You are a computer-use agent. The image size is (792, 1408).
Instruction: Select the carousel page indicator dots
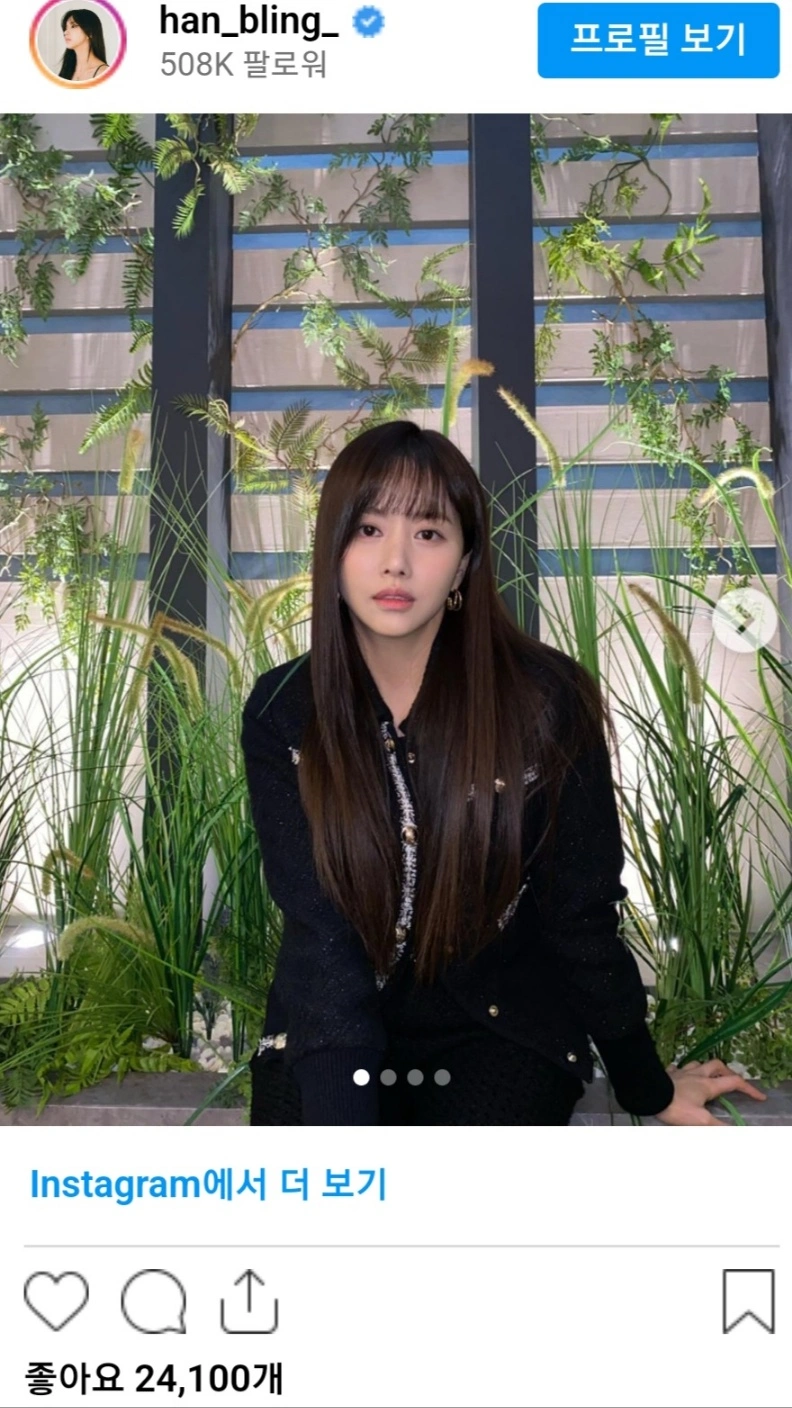point(402,1077)
